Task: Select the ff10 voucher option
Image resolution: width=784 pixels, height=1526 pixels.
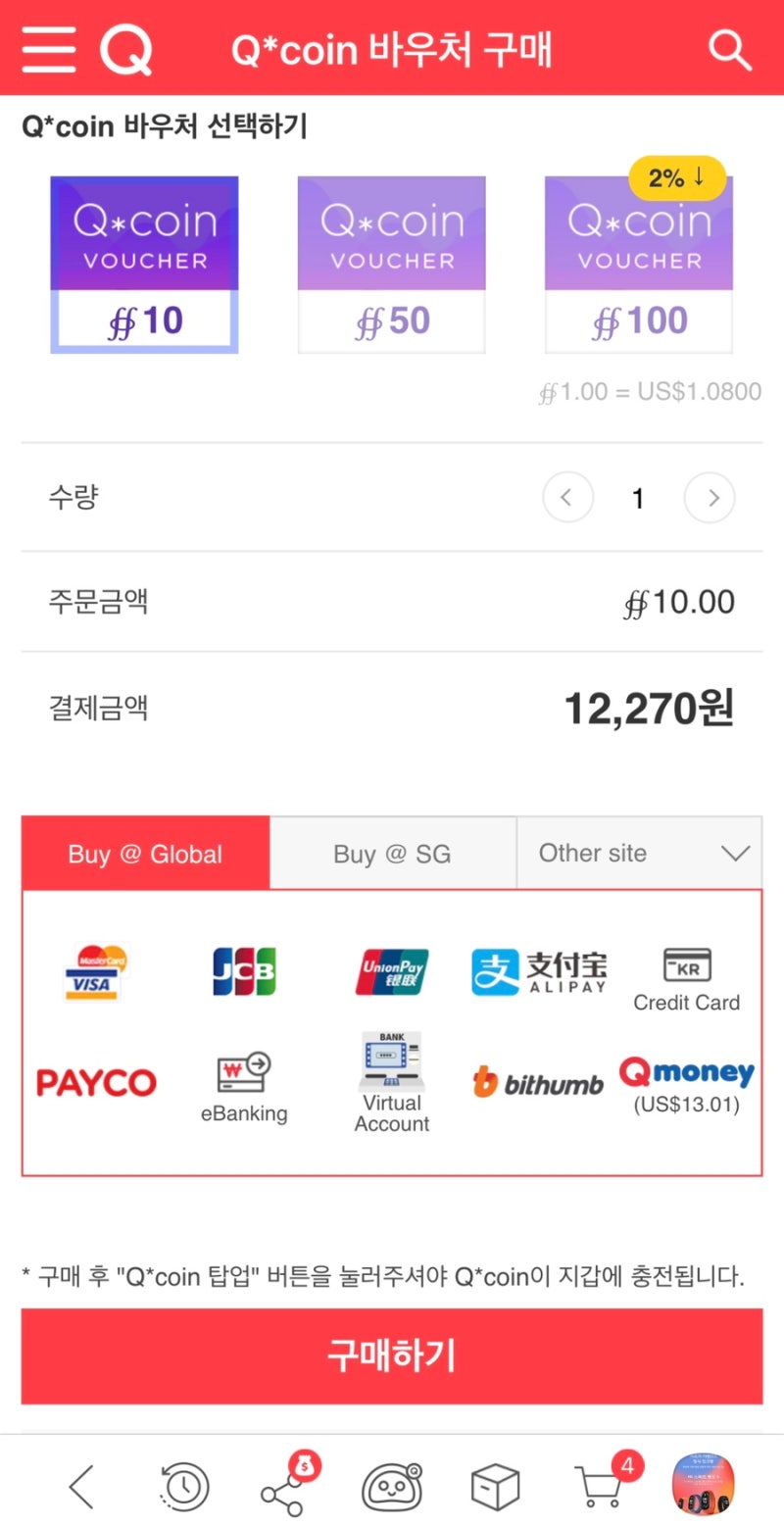Action: coord(144,264)
